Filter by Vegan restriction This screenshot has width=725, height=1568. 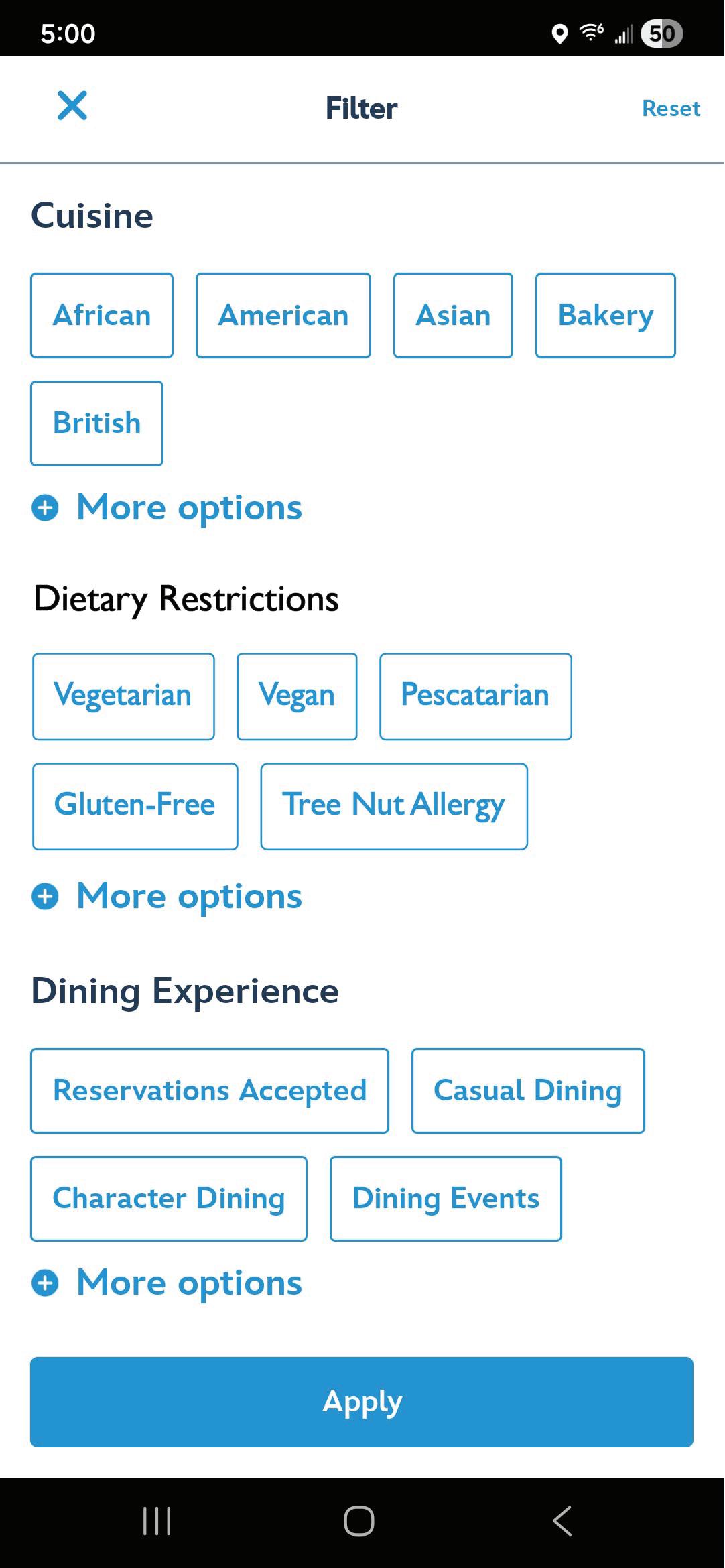pyautogui.click(x=297, y=696)
